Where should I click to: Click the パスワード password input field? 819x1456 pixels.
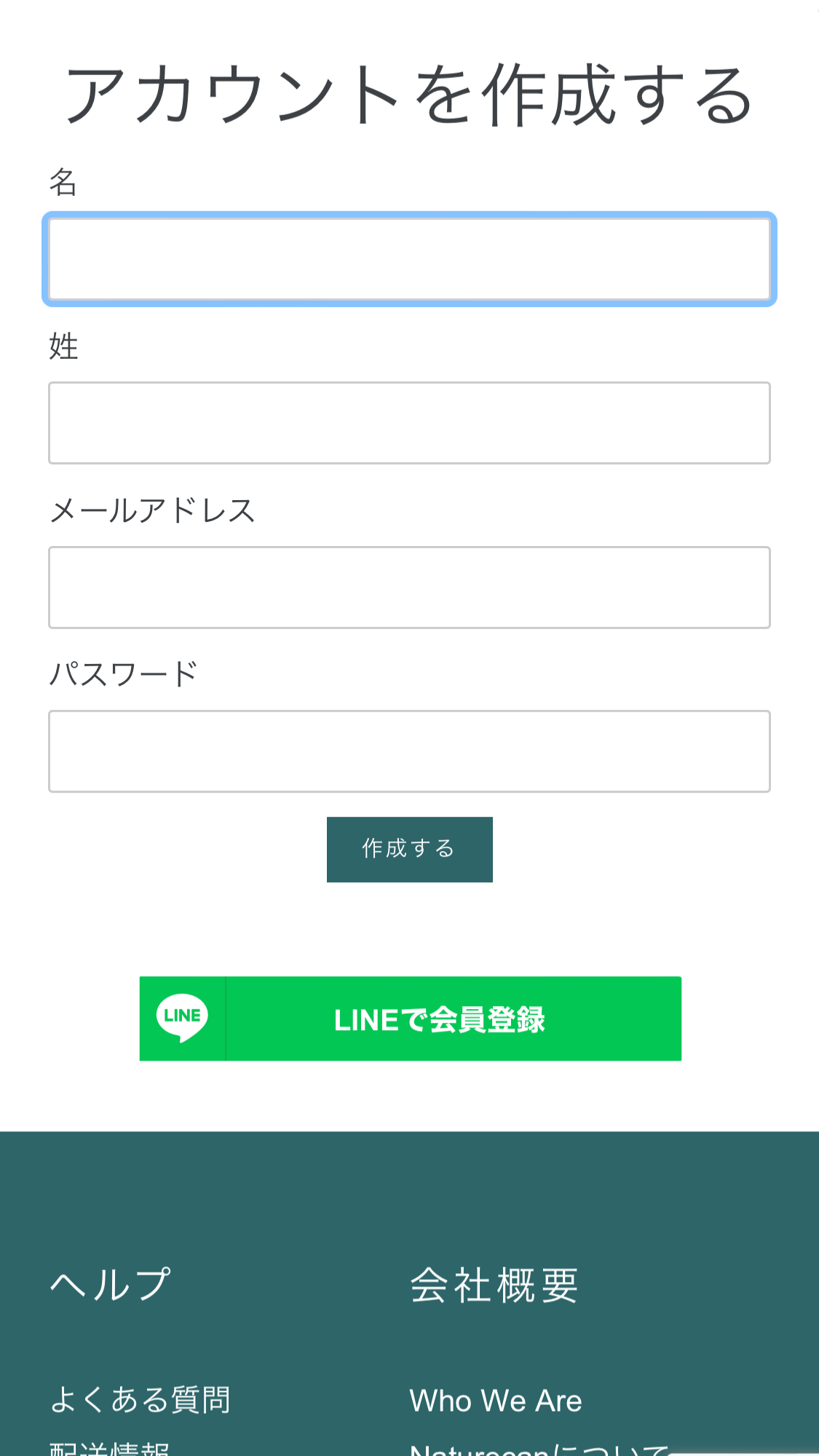click(x=409, y=751)
